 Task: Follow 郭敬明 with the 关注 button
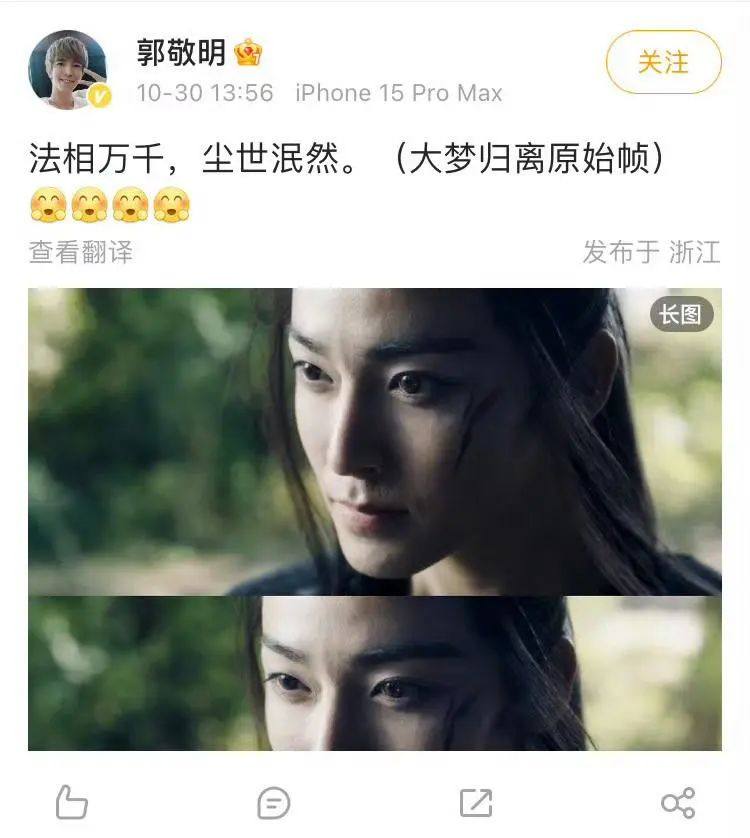coord(663,62)
